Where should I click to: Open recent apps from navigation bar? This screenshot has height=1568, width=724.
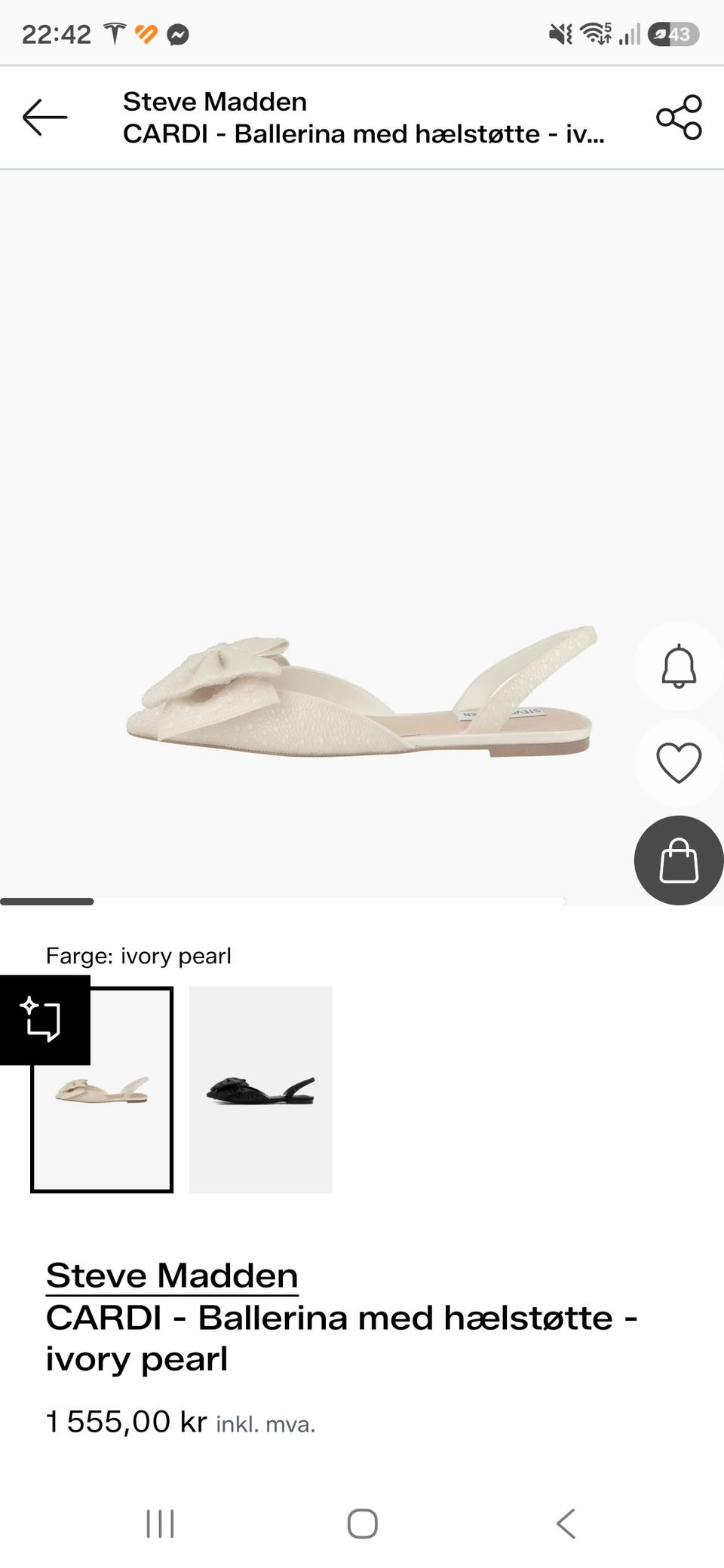(x=160, y=1524)
